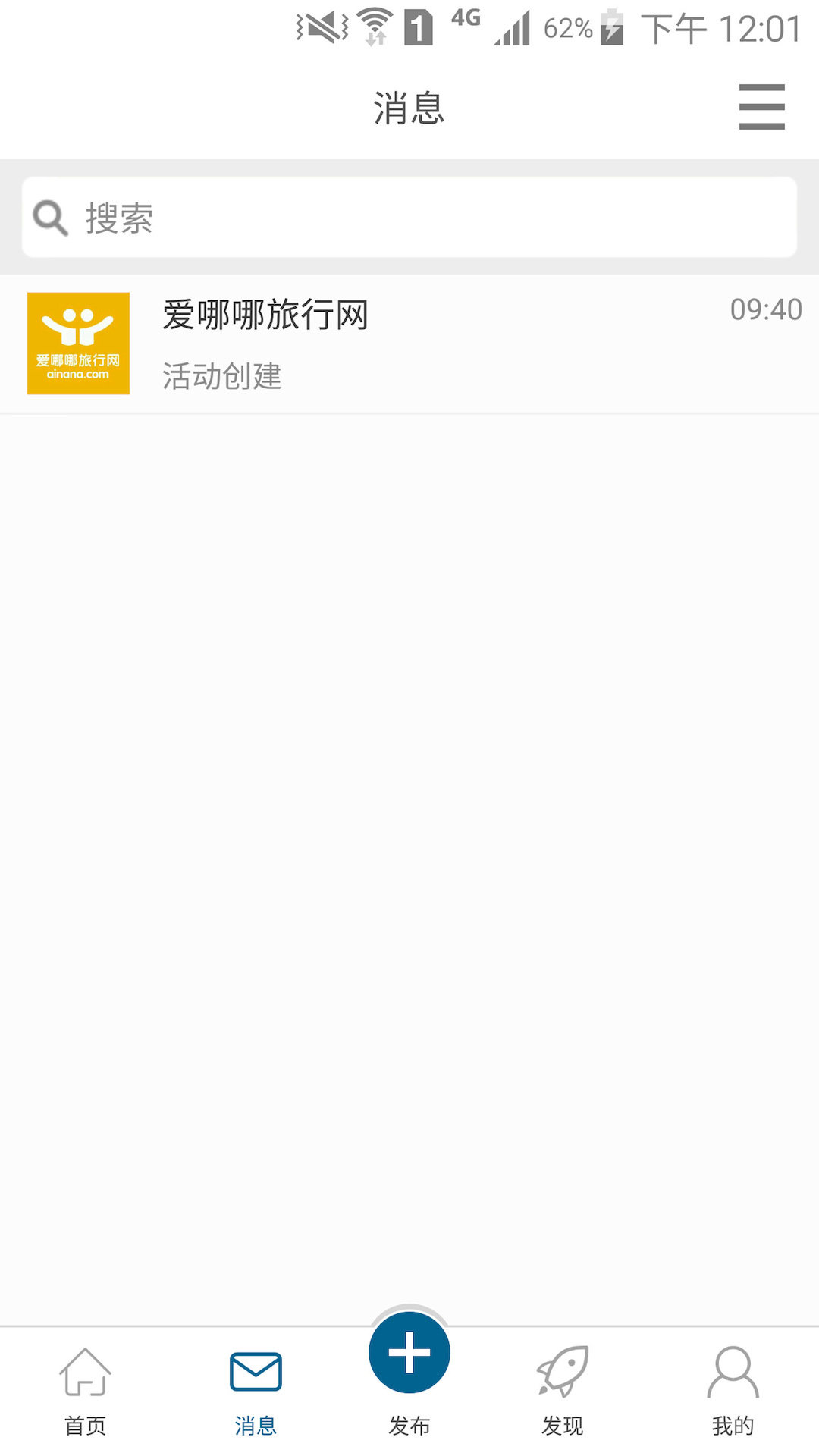Tap the blue plus publish button

[409, 1354]
